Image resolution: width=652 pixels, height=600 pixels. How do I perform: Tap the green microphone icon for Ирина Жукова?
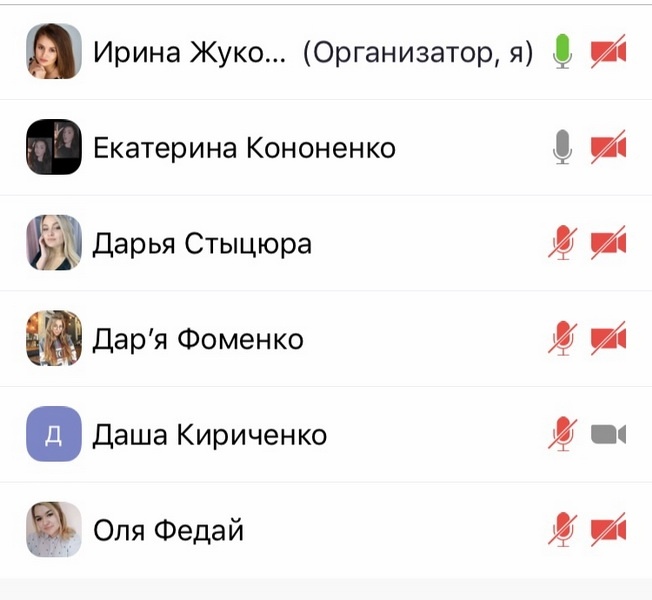click(563, 51)
